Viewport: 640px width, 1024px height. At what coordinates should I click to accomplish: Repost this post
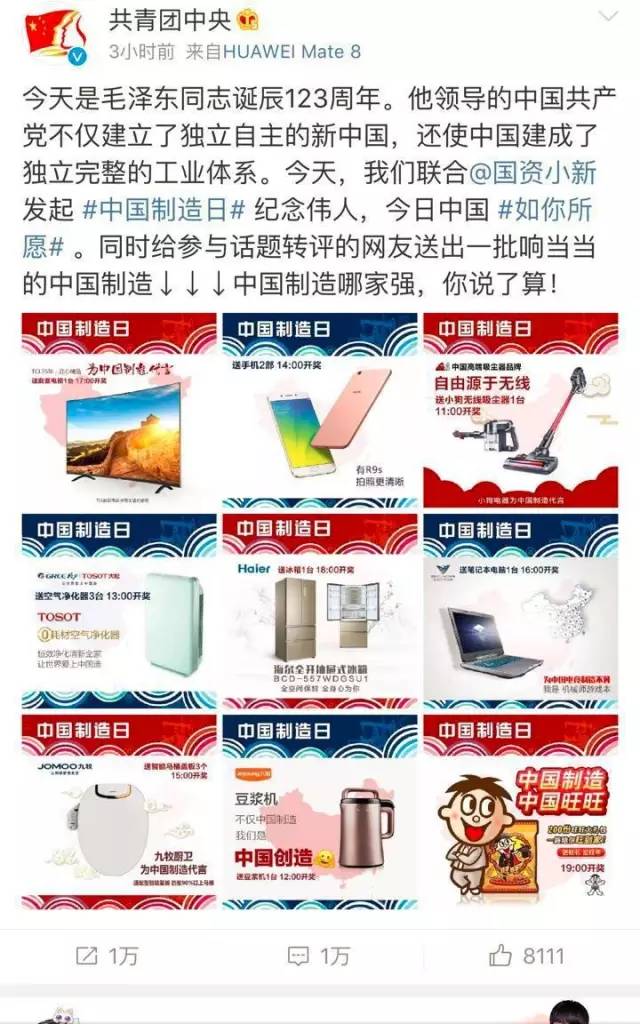[106, 956]
